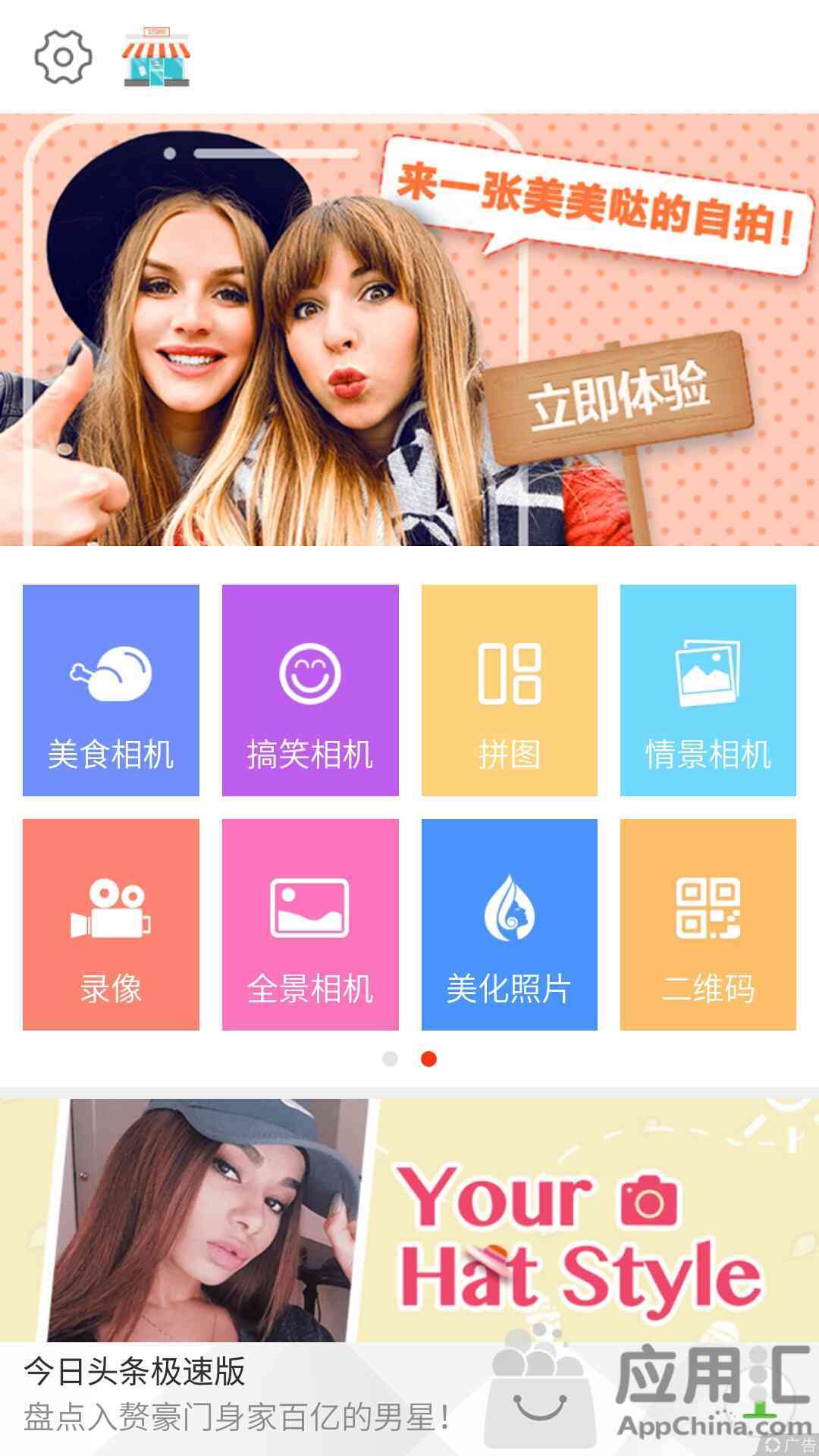The height and width of the screenshot is (1456, 819).
Task: Start 录像 video recording
Action: (111, 924)
